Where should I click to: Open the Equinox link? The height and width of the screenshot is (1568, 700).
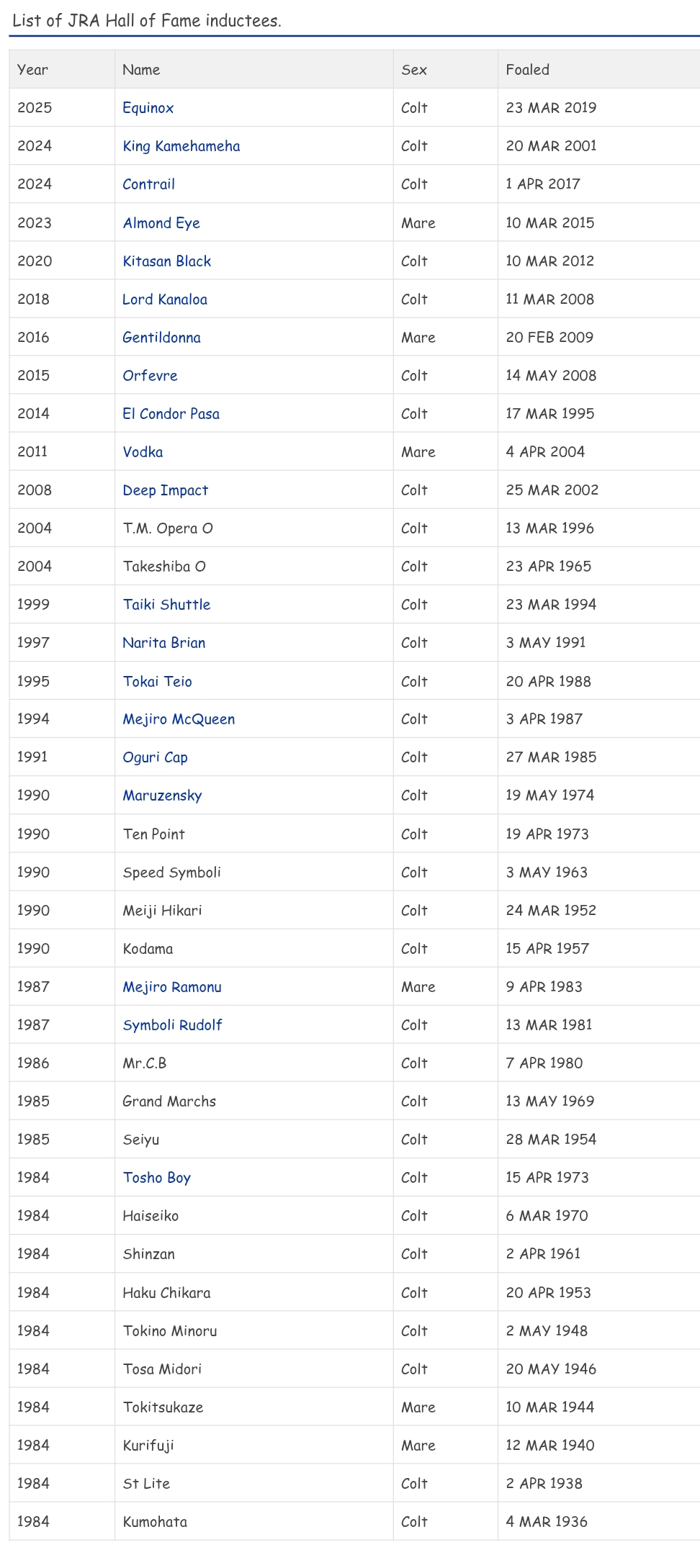(148, 108)
